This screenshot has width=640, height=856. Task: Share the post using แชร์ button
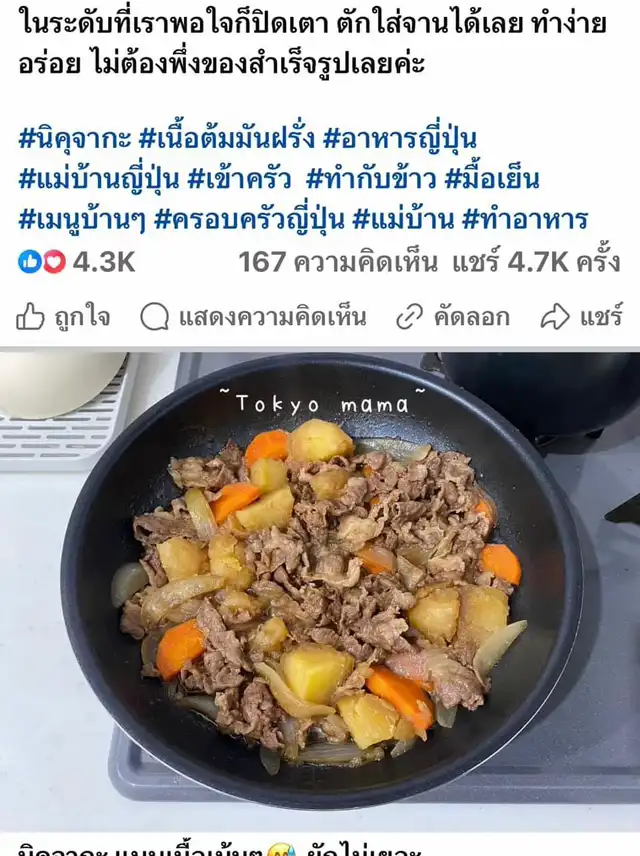[x=581, y=317]
